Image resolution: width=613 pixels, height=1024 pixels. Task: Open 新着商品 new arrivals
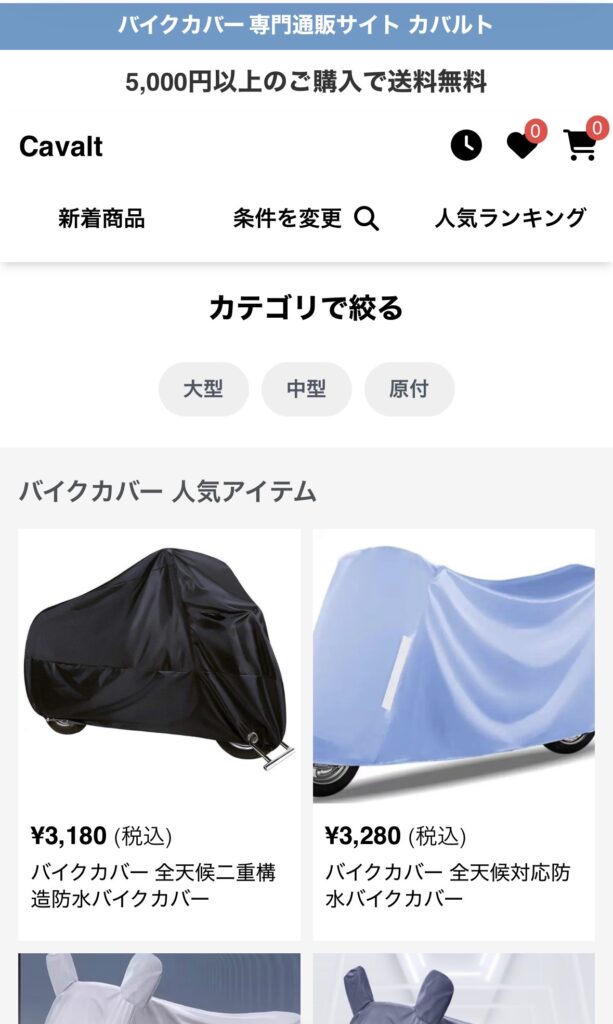[101, 218]
